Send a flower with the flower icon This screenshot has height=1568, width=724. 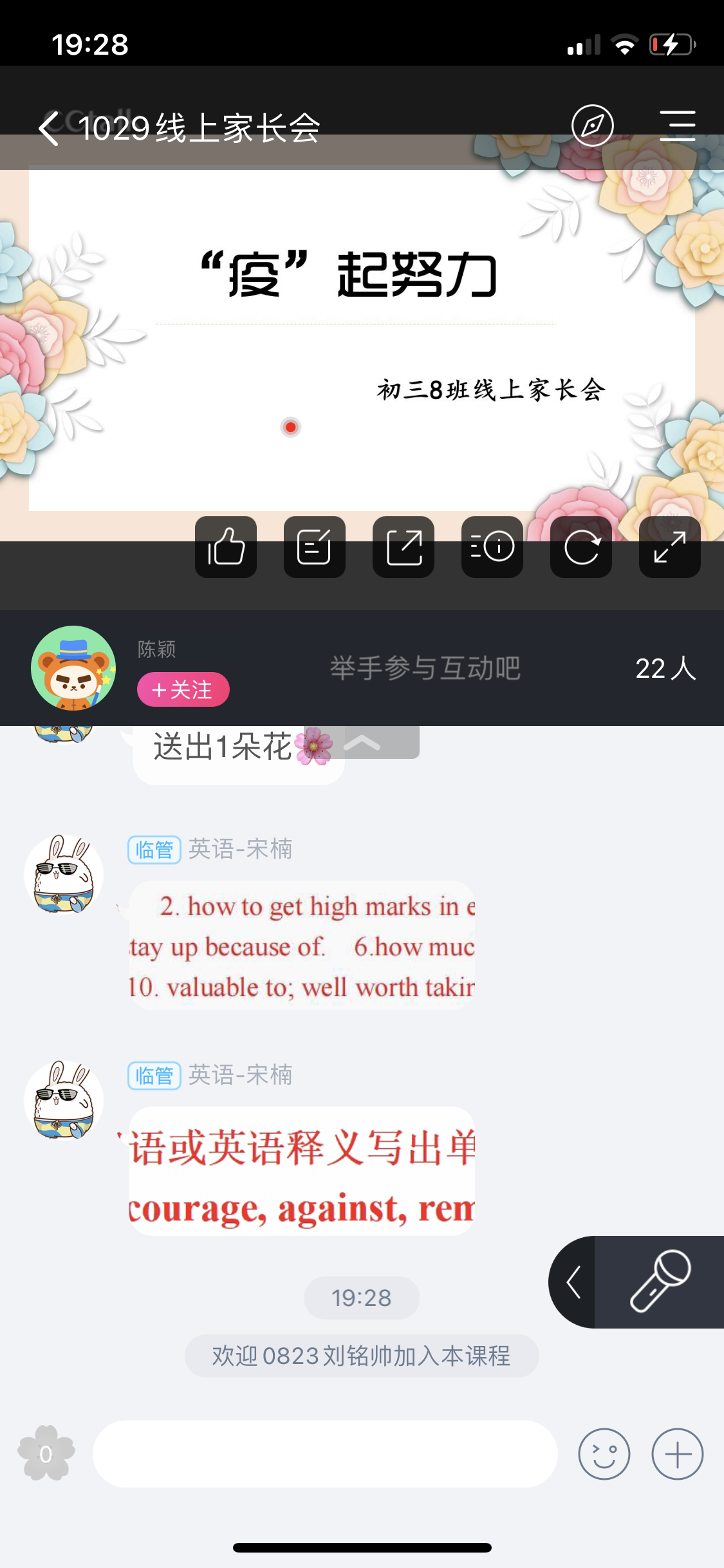(46, 1453)
